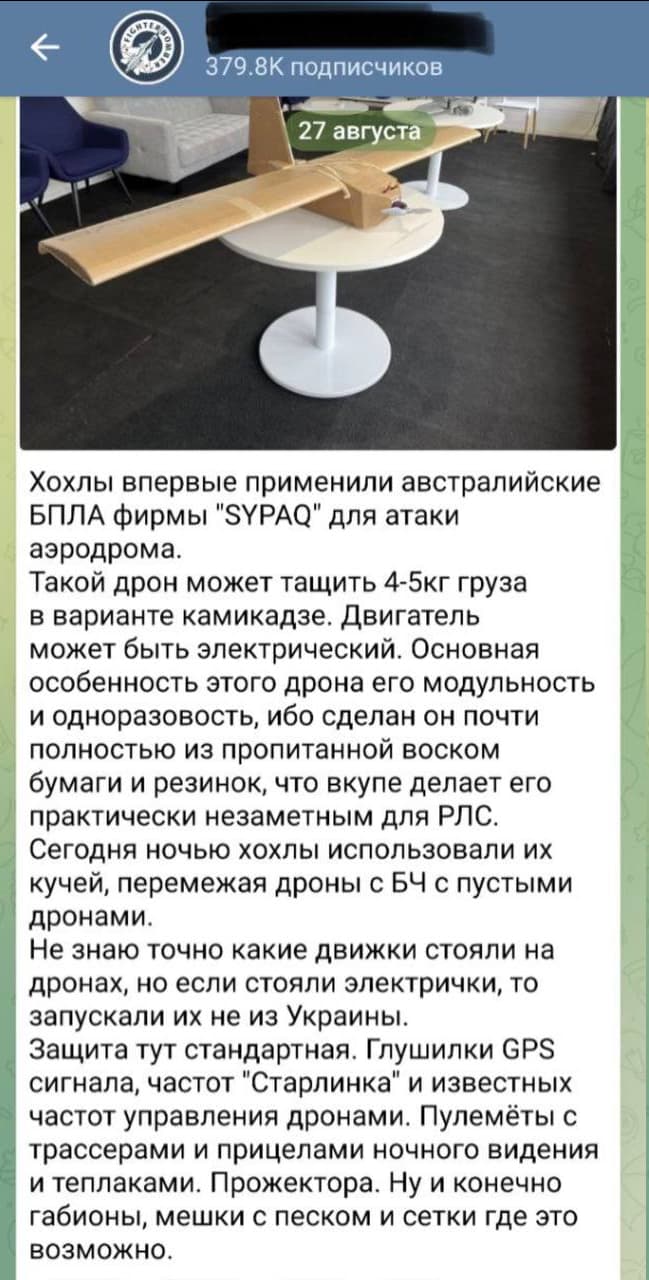Screen dimensions: 649x1280
Task: Open the drone photo in the post
Action: pyautogui.click(x=318, y=275)
